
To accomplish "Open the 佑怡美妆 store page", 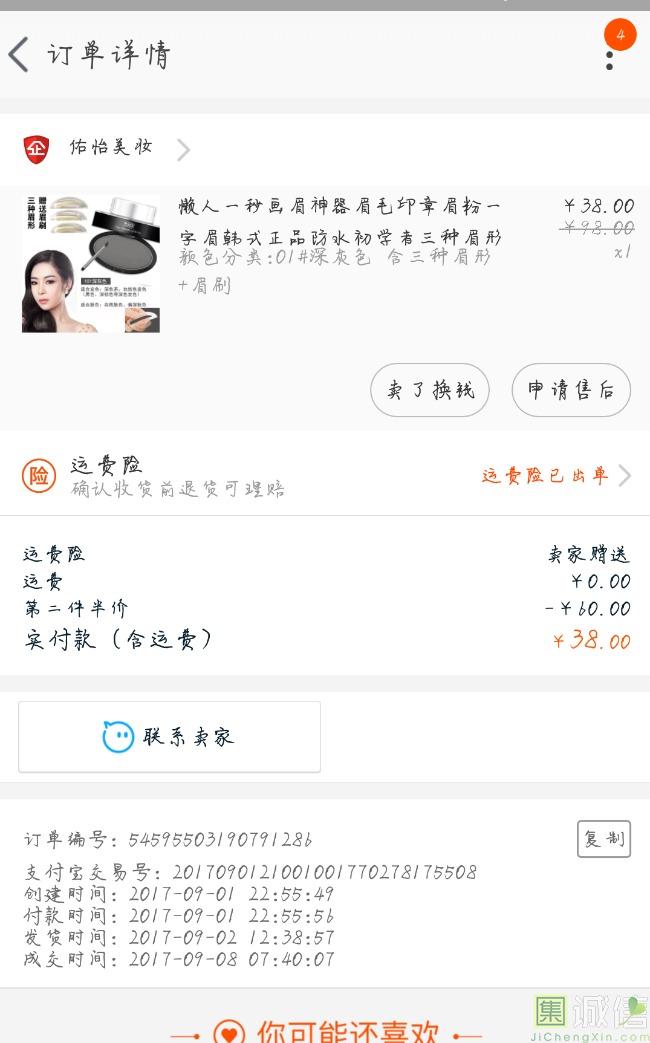I will tap(110, 149).
